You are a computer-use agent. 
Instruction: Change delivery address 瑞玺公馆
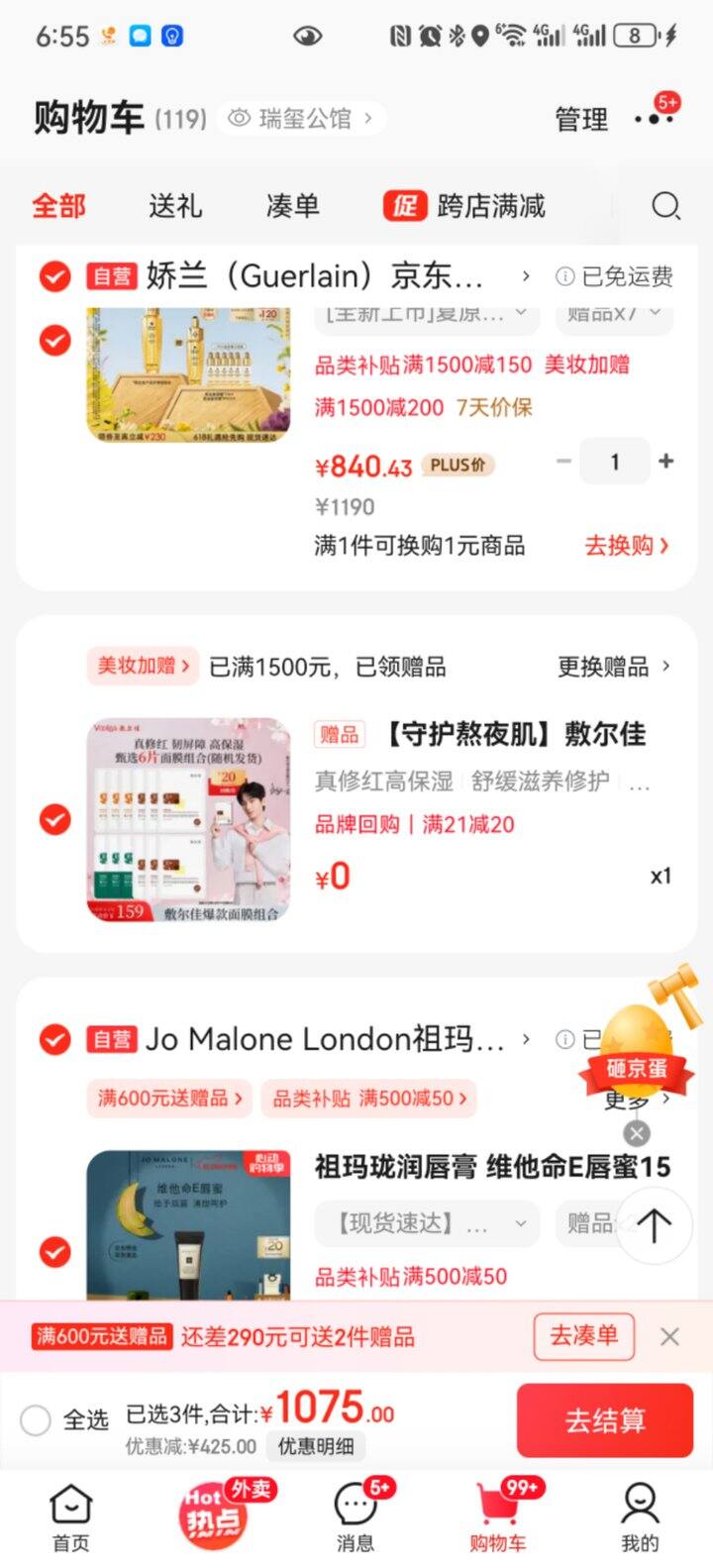point(302,120)
